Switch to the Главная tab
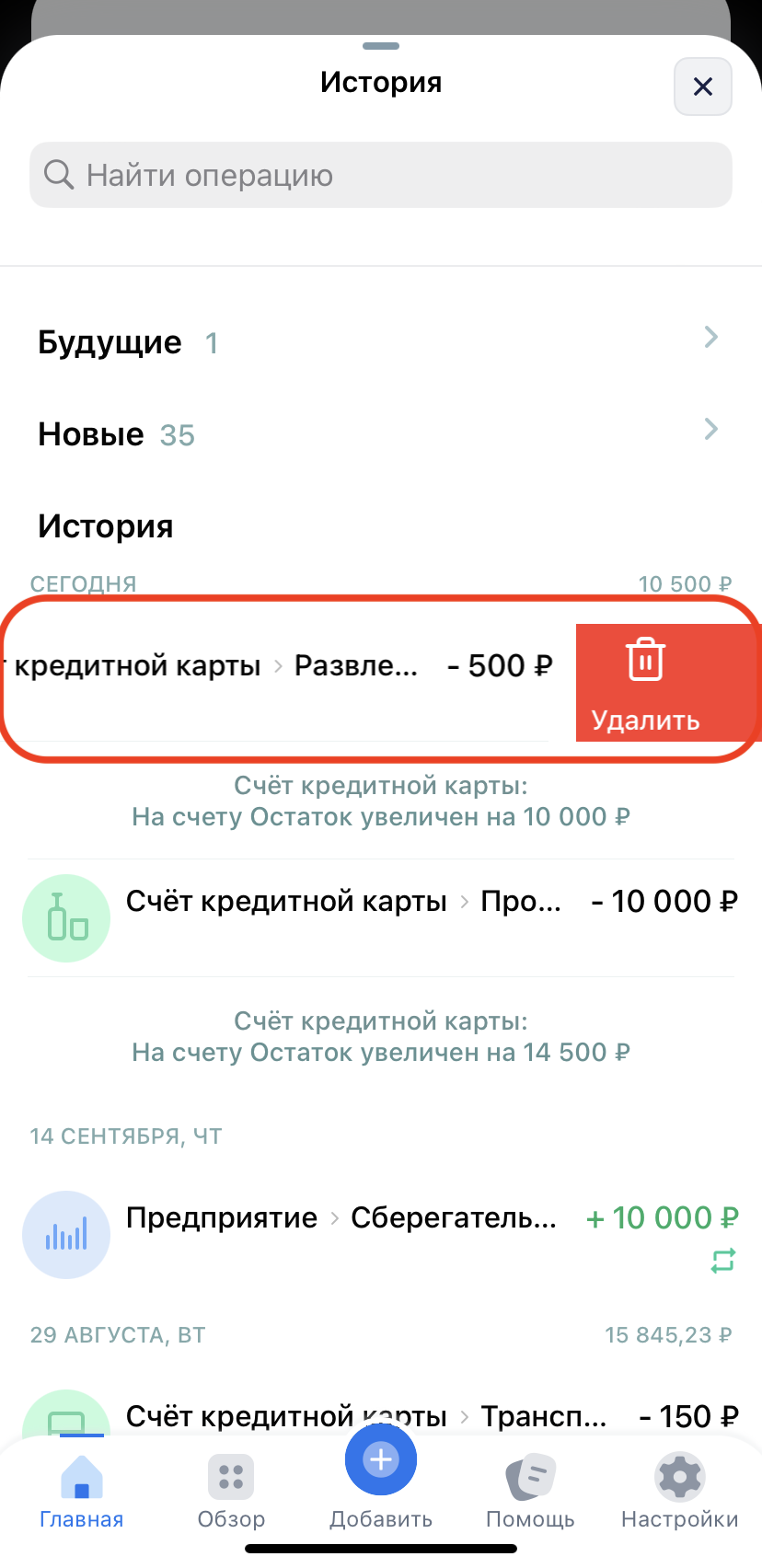The width and height of the screenshot is (762, 1568). tap(81, 1493)
